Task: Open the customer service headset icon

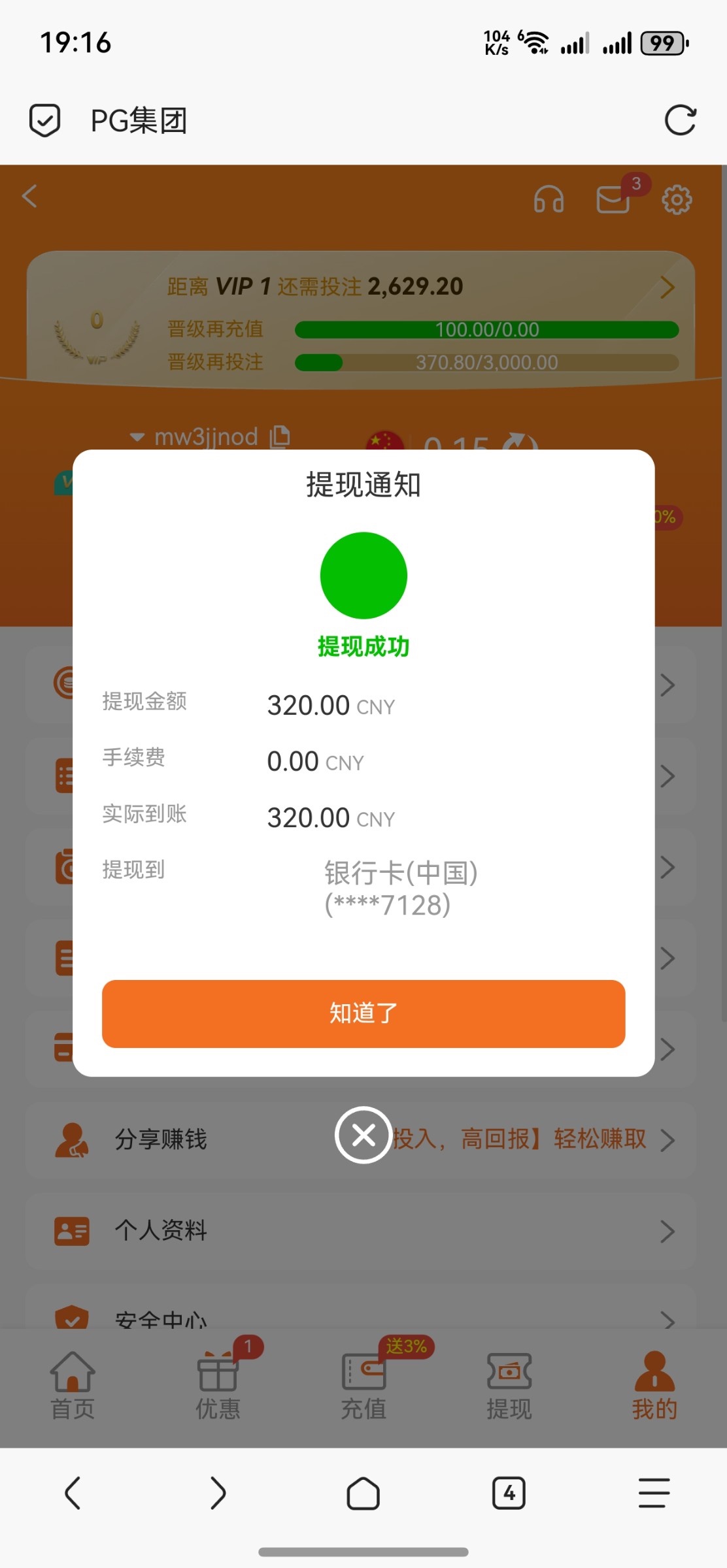Action: click(x=549, y=199)
